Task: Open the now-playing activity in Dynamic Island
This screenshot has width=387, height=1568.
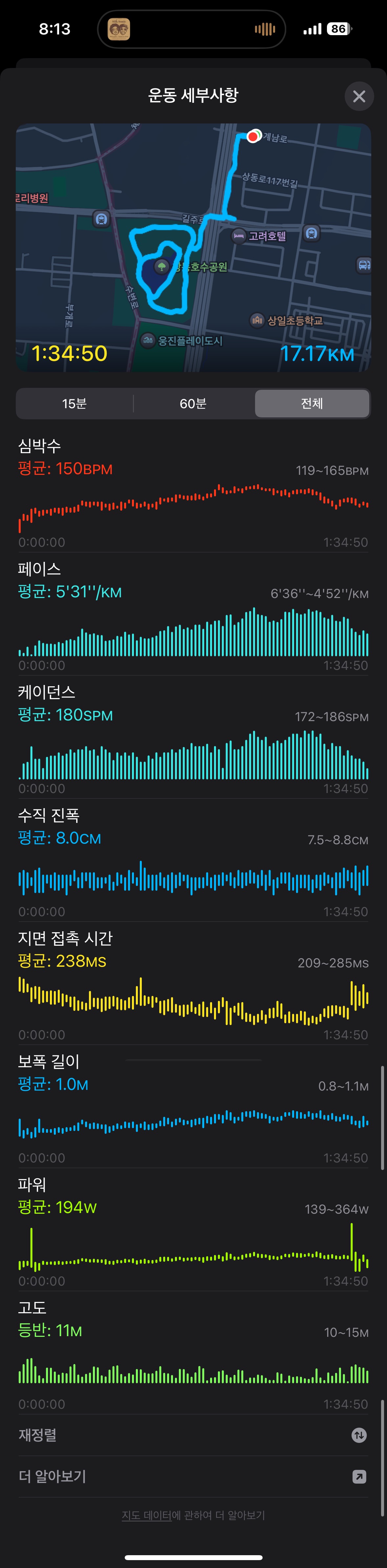Action: pos(192,29)
